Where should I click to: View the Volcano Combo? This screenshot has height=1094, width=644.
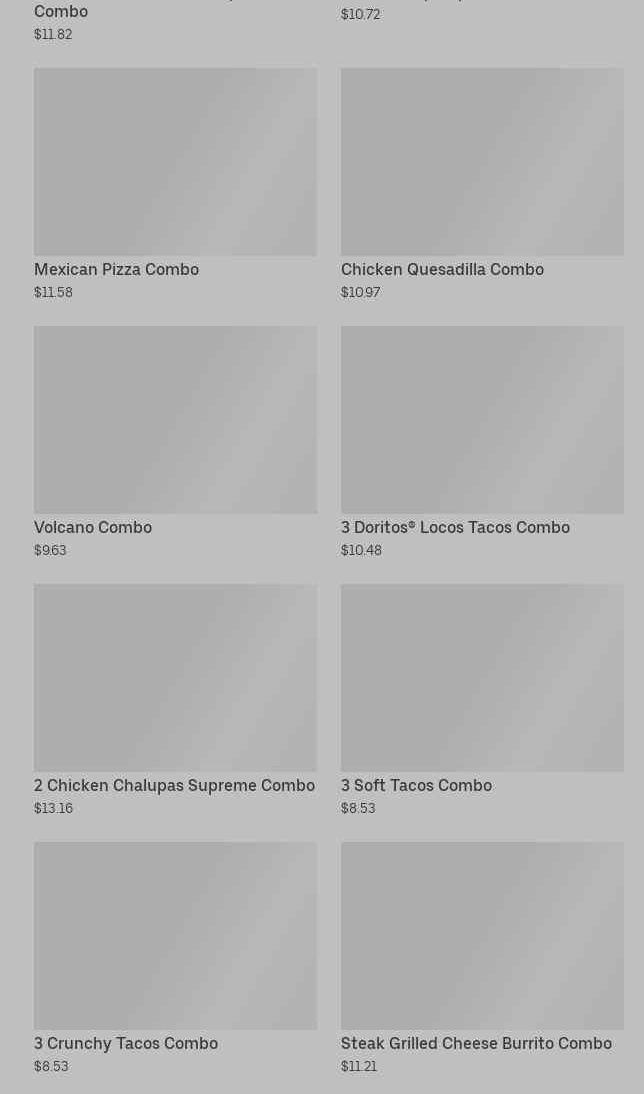175,421
